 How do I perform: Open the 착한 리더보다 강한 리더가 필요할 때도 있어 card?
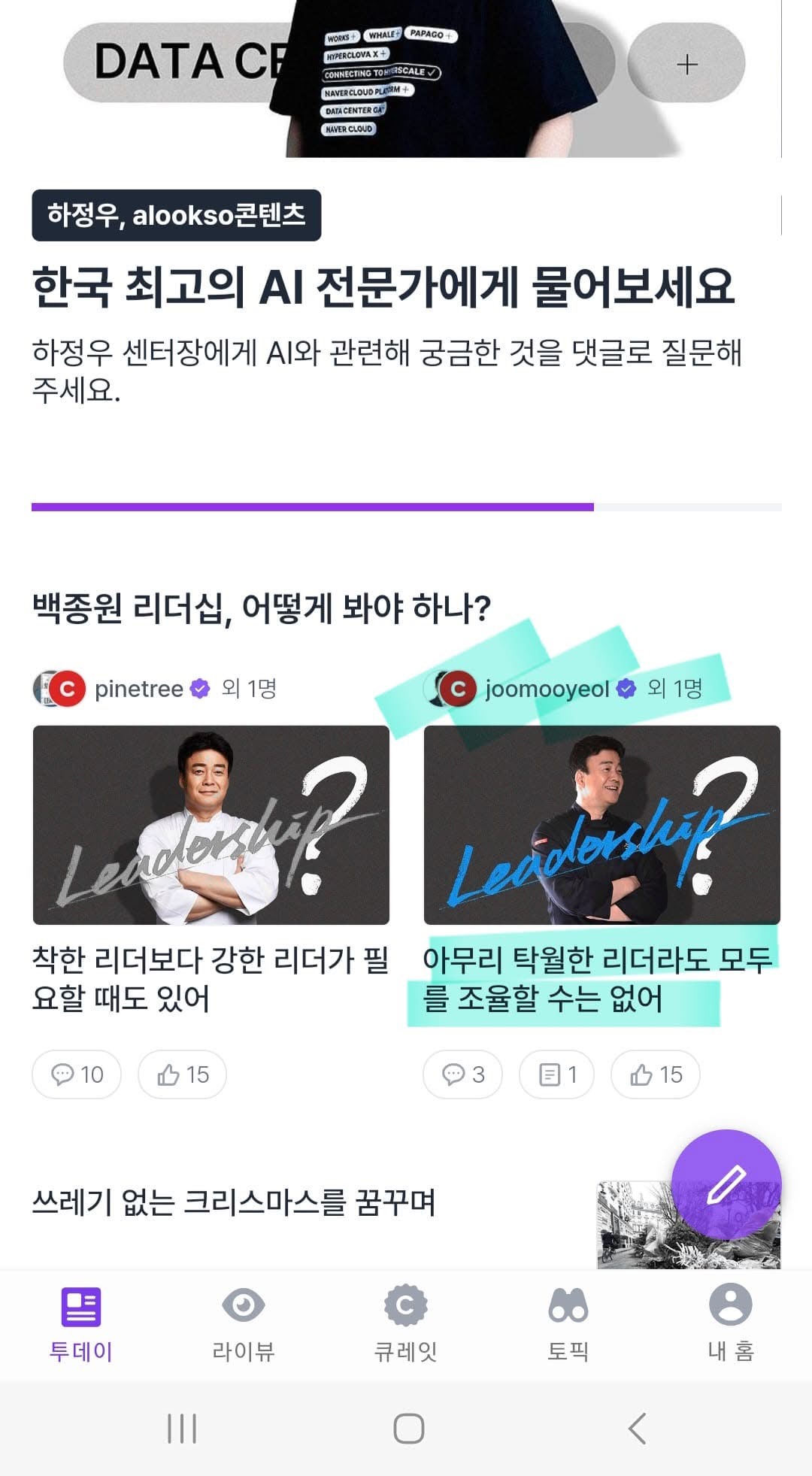pyautogui.click(x=211, y=977)
